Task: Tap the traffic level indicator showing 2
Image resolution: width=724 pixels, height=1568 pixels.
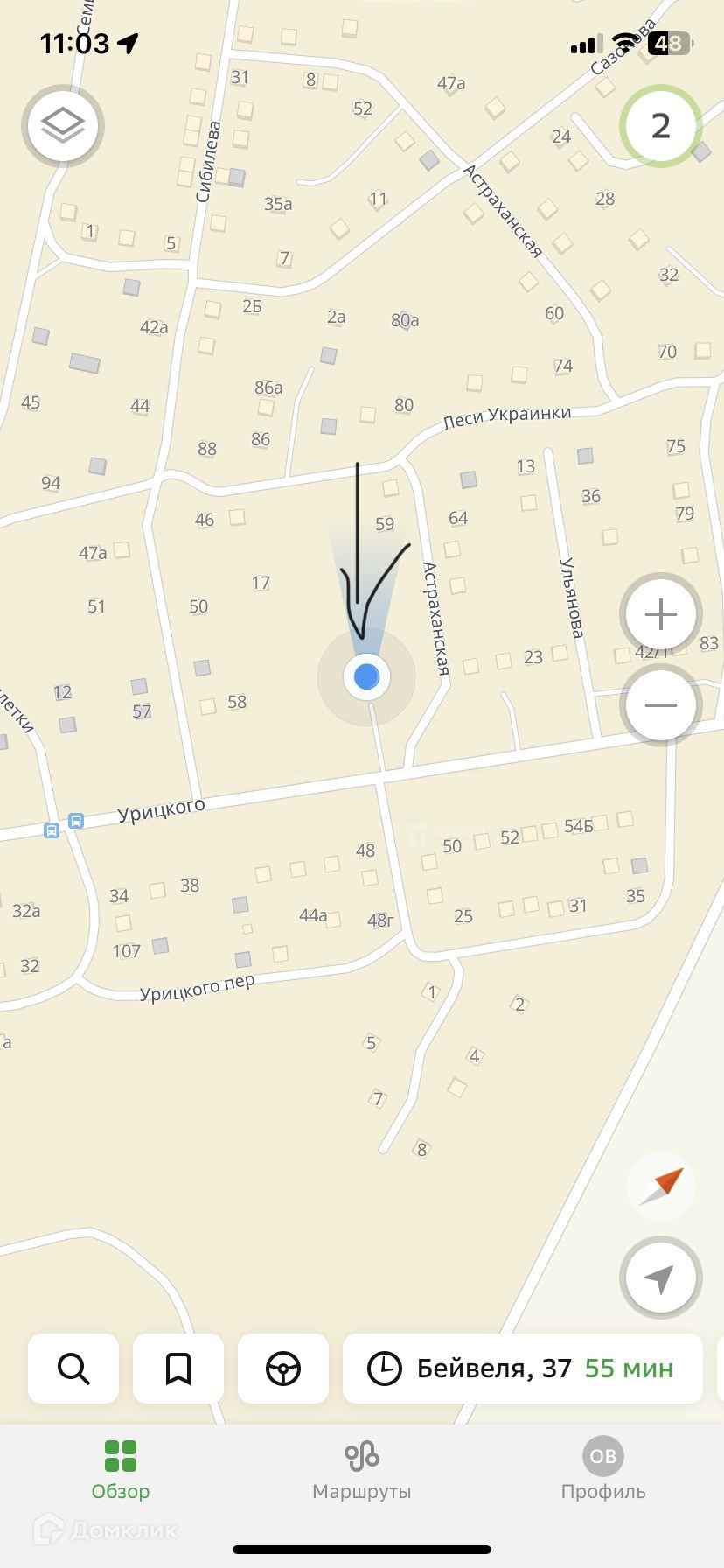Action: click(660, 127)
